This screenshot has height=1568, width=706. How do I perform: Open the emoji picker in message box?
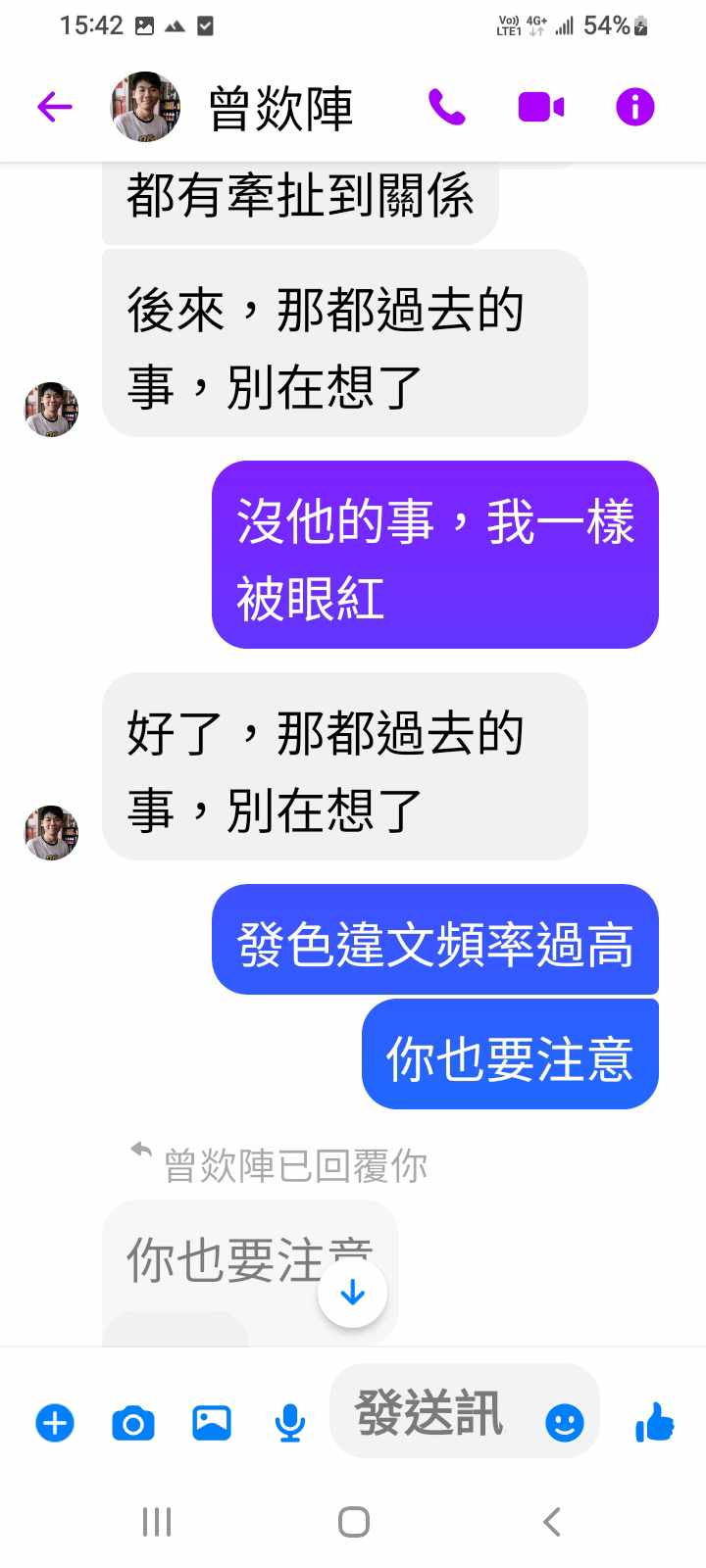click(x=564, y=1422)
